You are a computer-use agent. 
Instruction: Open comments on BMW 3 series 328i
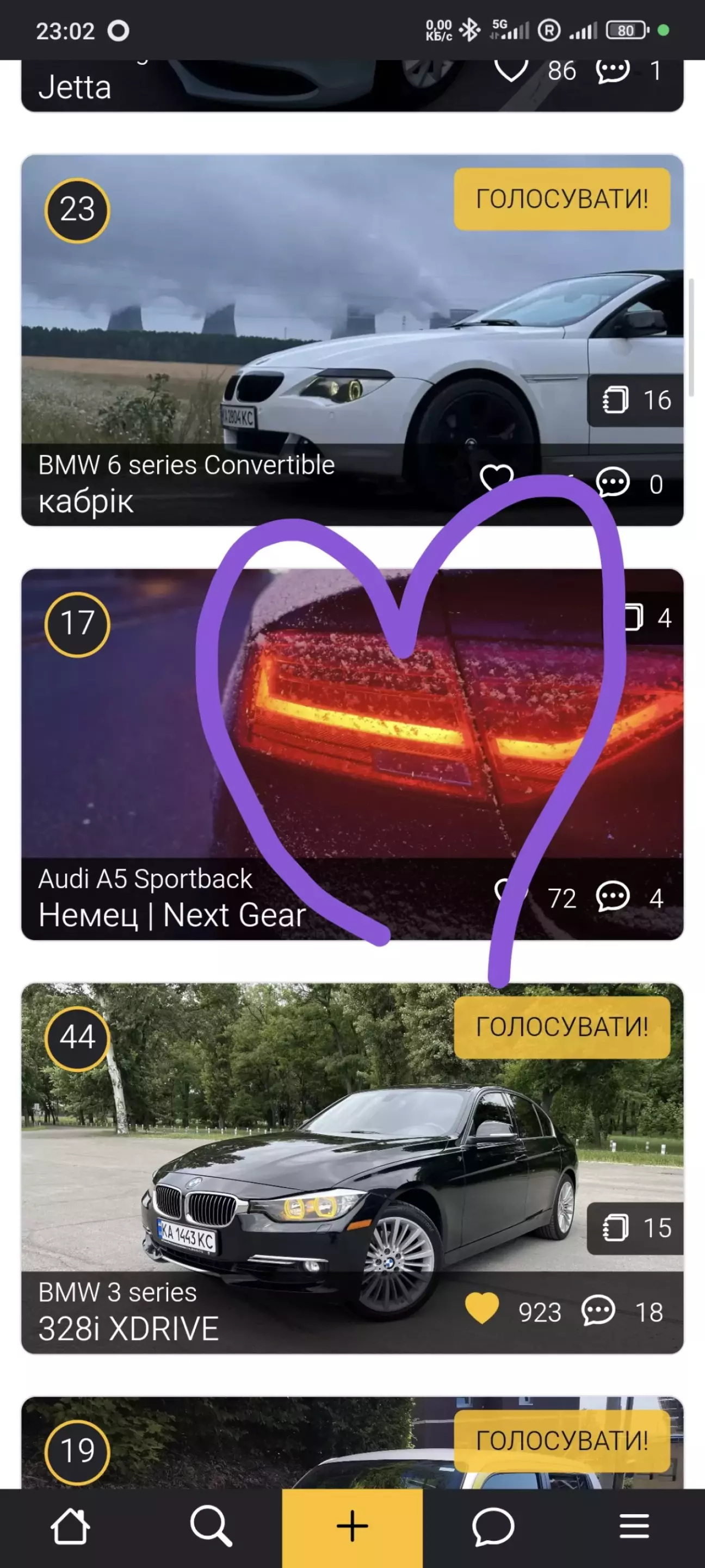(598, 1311)
